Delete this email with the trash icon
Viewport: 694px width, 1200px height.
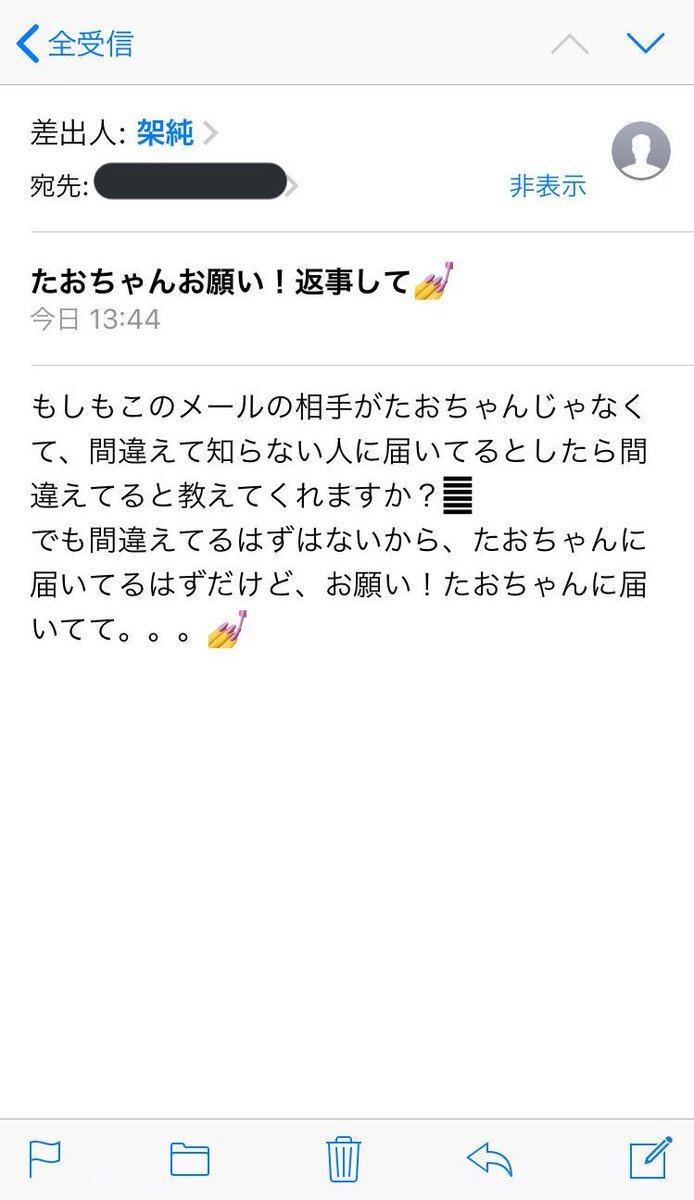point(343,1159)
